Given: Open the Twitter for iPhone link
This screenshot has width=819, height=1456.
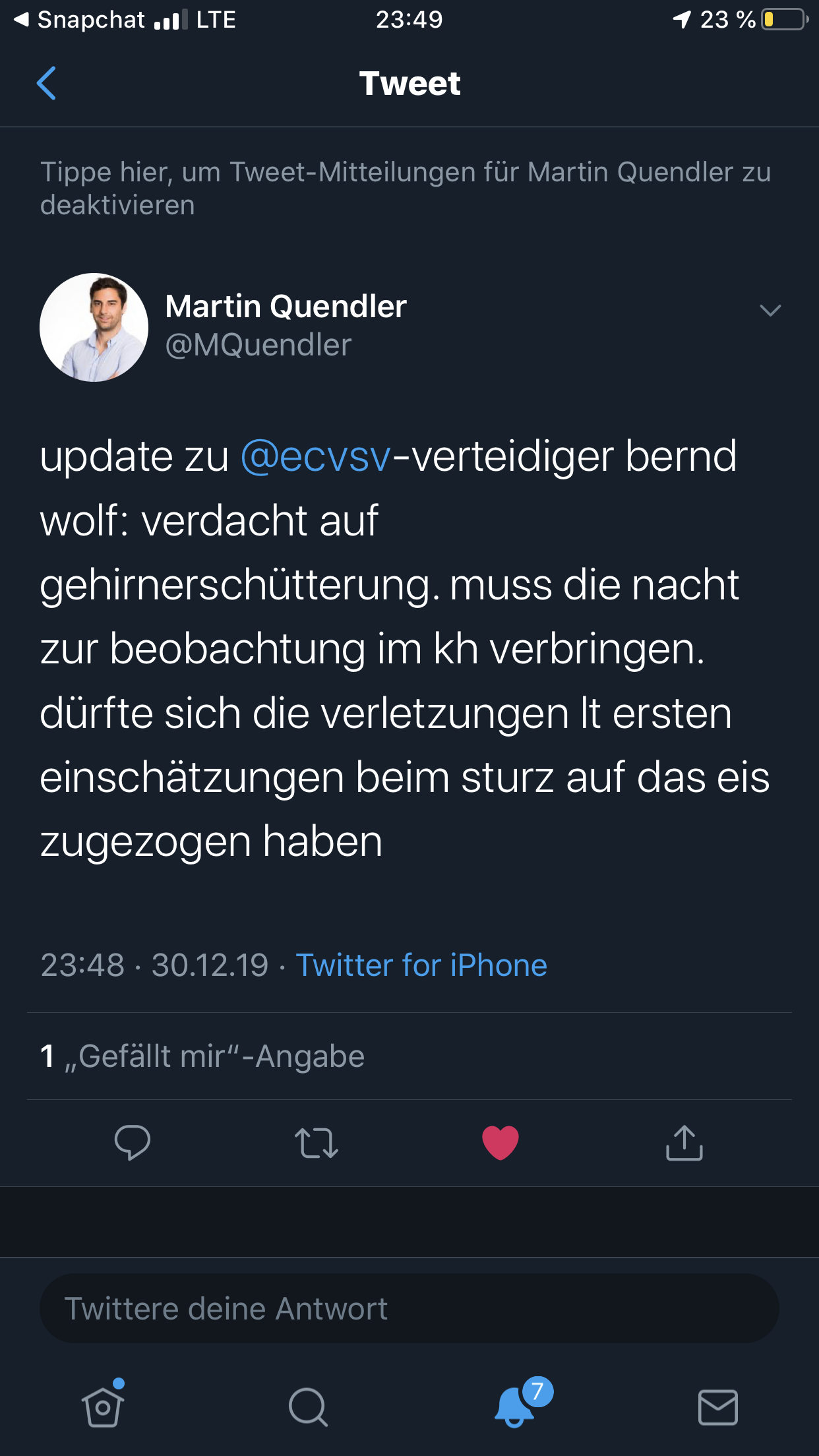Looking at the screenshot, I should (421, 965).
